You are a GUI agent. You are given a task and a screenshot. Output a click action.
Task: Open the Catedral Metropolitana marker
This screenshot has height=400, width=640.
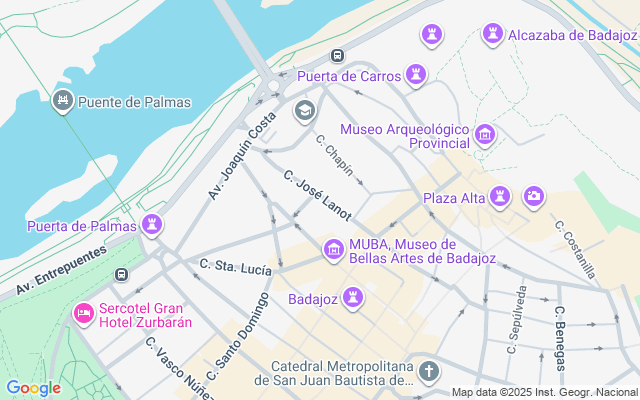point(428,372)
